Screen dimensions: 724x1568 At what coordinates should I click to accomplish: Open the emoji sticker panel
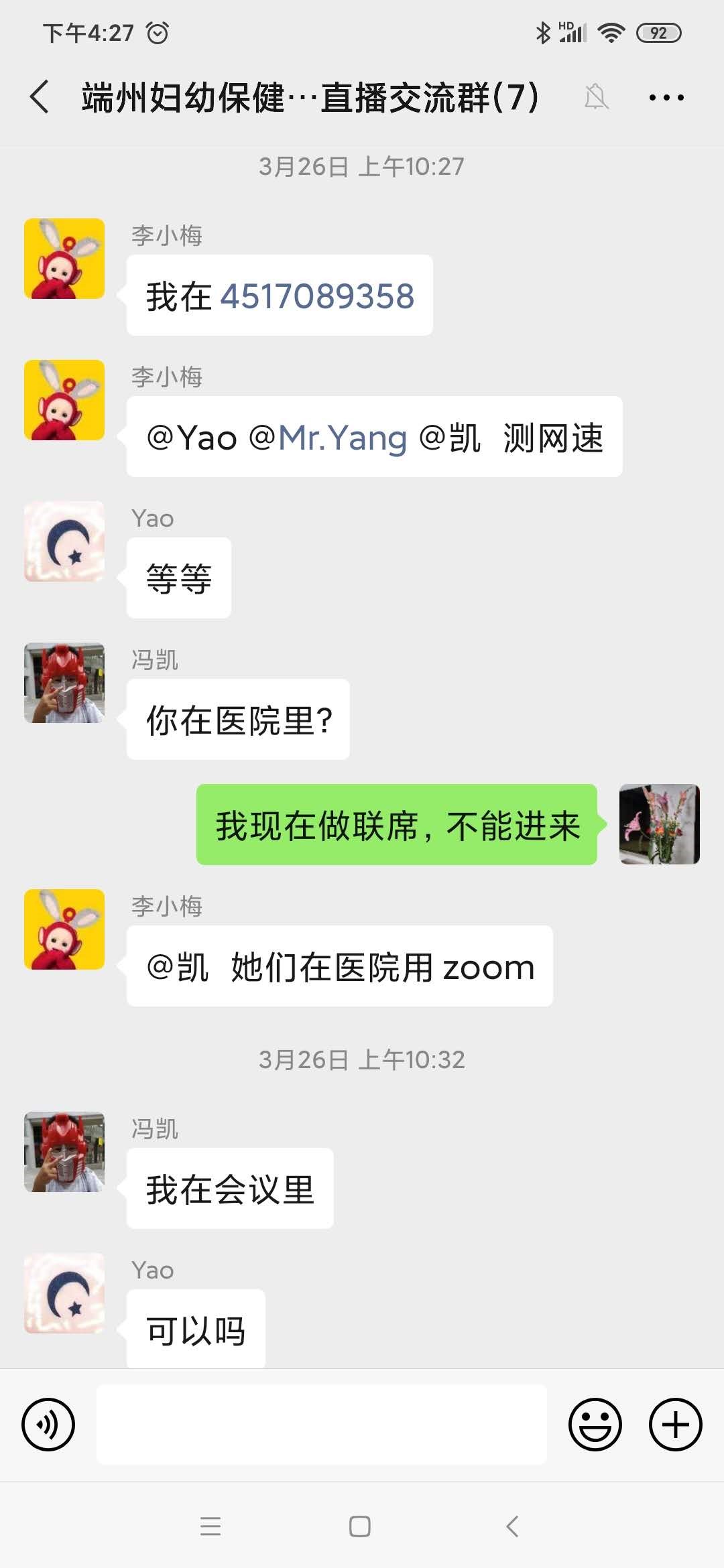[x=595, y=1425]
